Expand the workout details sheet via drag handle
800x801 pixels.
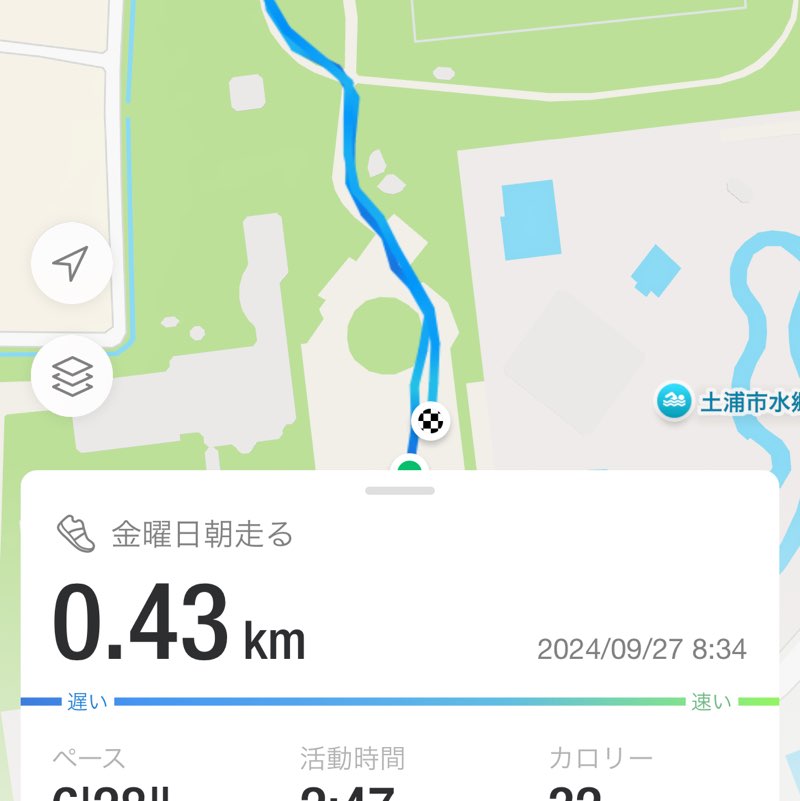point(400,489)
